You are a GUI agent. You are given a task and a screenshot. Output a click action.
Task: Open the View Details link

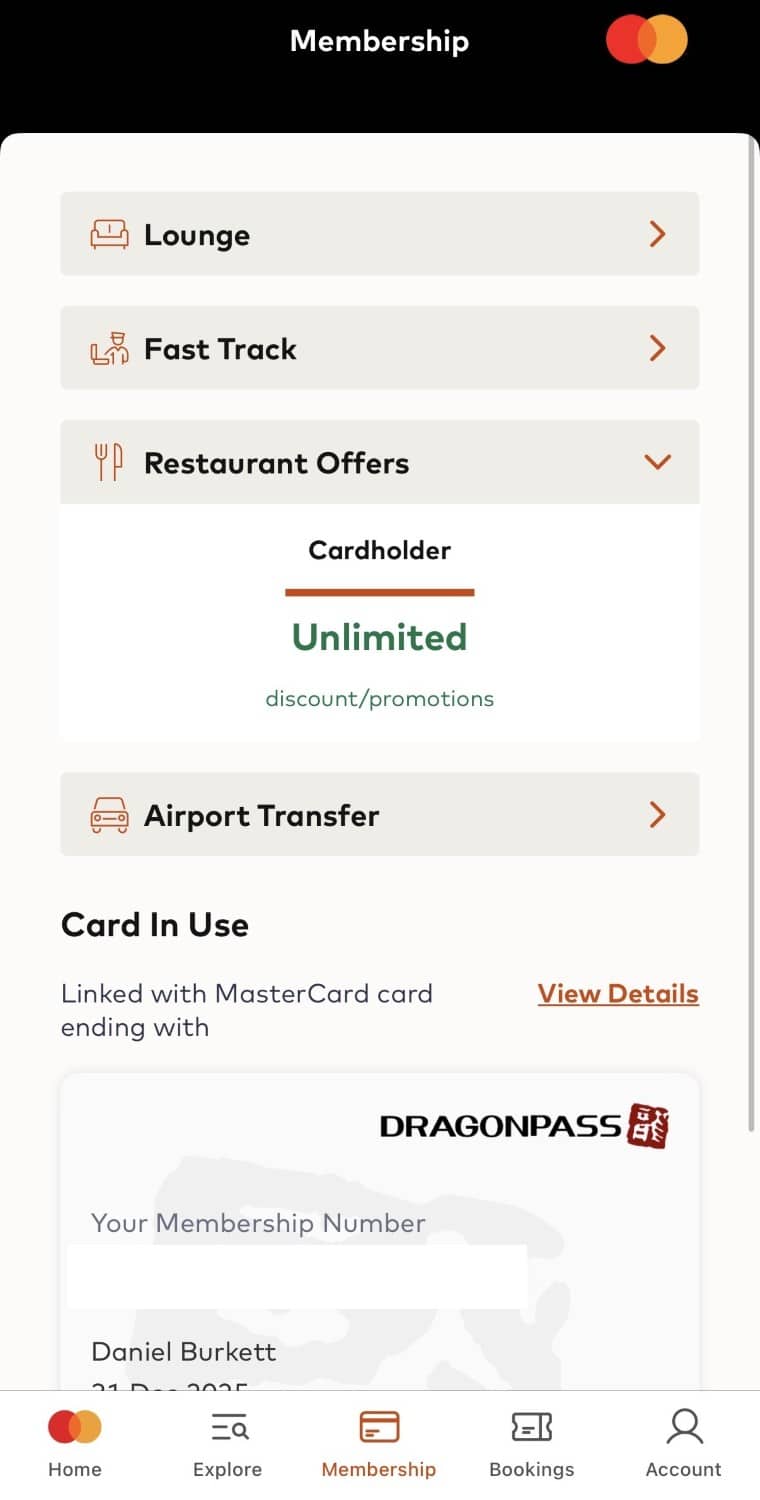[617, 994]
